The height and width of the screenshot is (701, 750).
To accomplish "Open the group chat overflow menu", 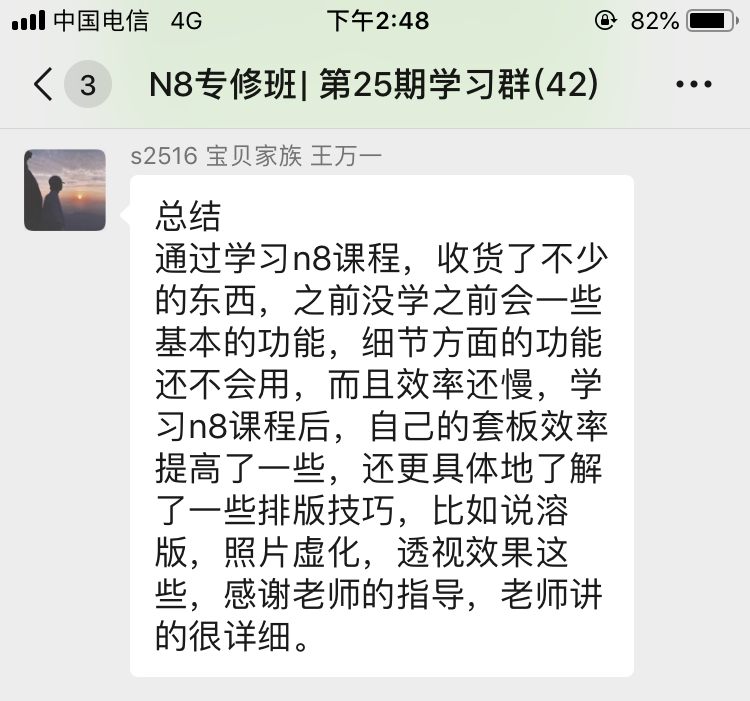I will 693,85.
